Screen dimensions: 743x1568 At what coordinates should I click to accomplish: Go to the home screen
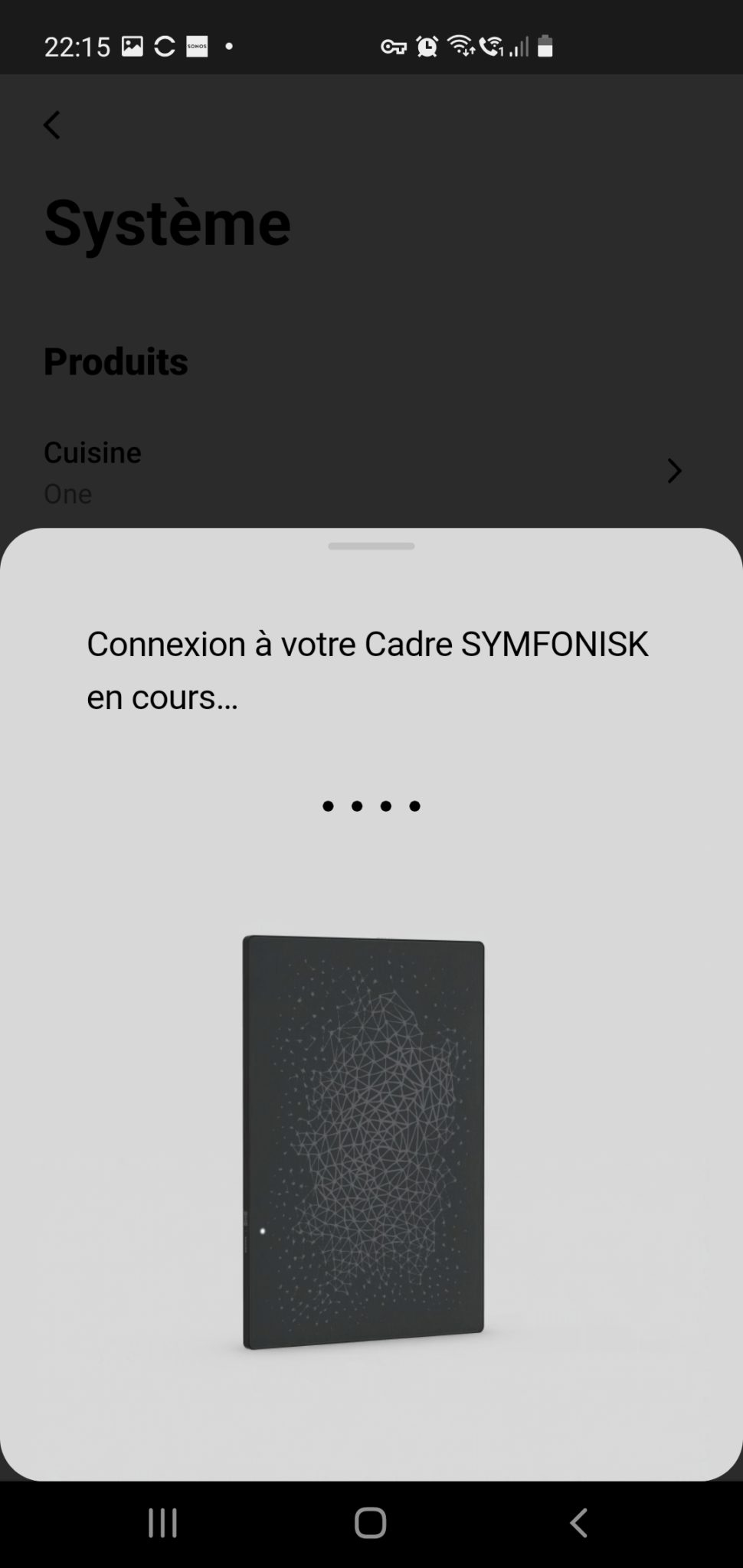click(371, 1523)
